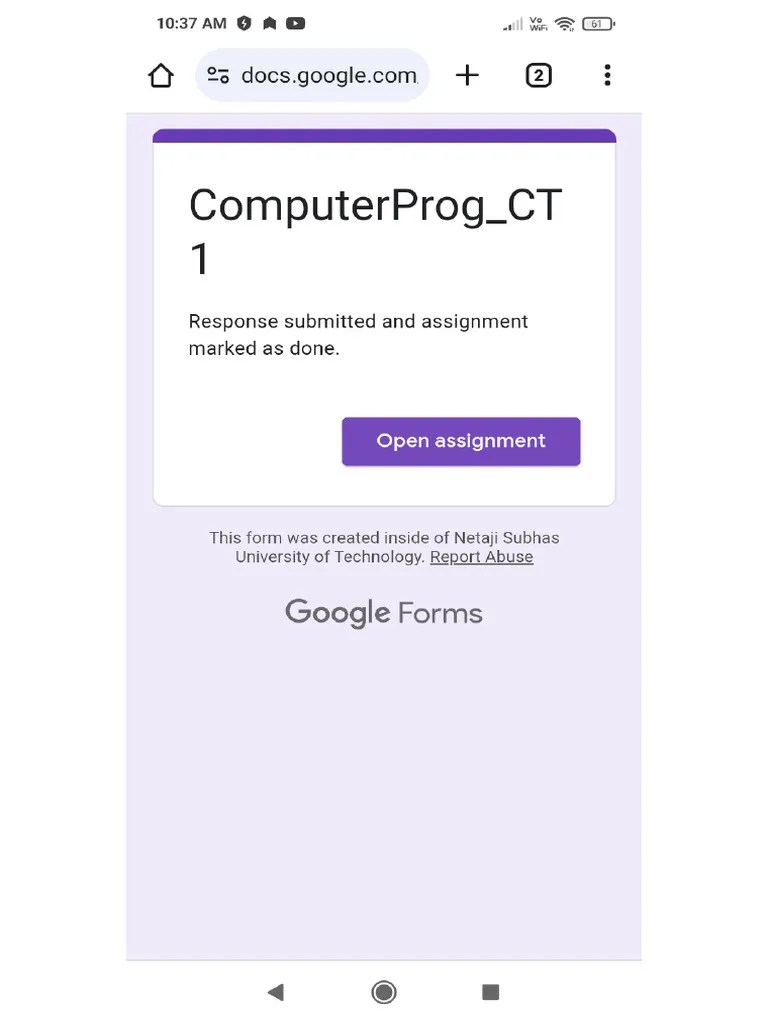The image size is (768, 1024).
Task: Follow the Report Abuse link
Action: 481,557
